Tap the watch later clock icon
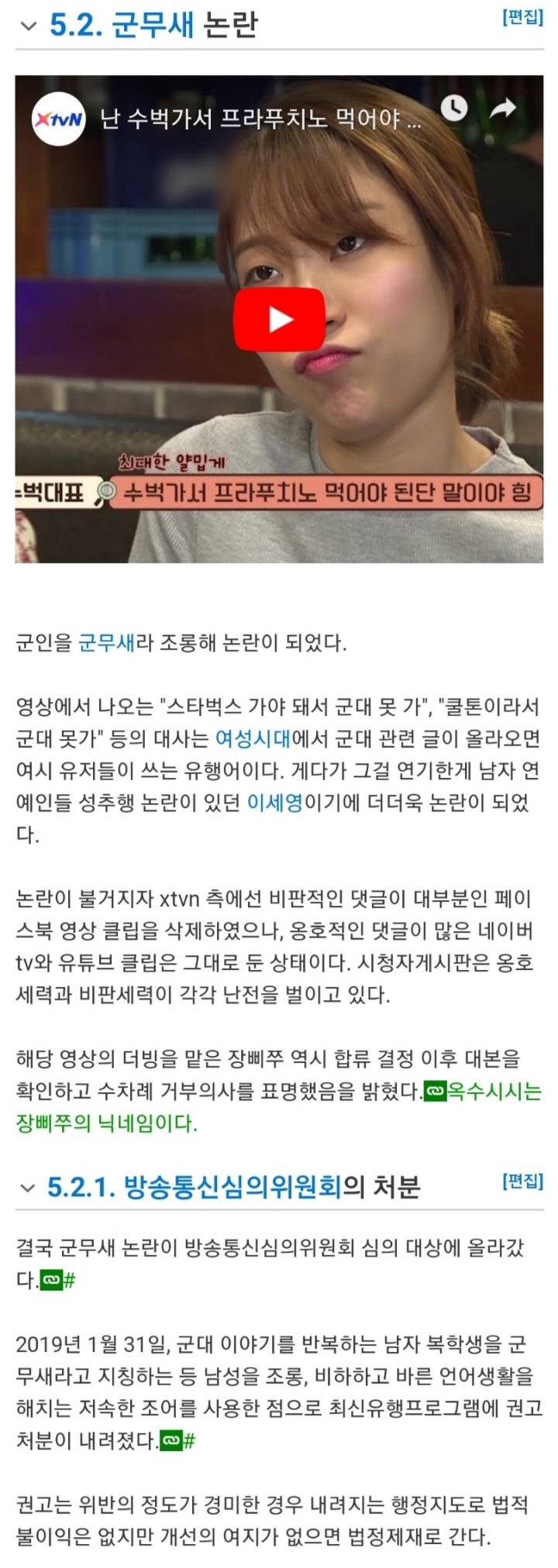This screenshot has width=558, height=1568. pyautogui.click(x=454, y=108)
